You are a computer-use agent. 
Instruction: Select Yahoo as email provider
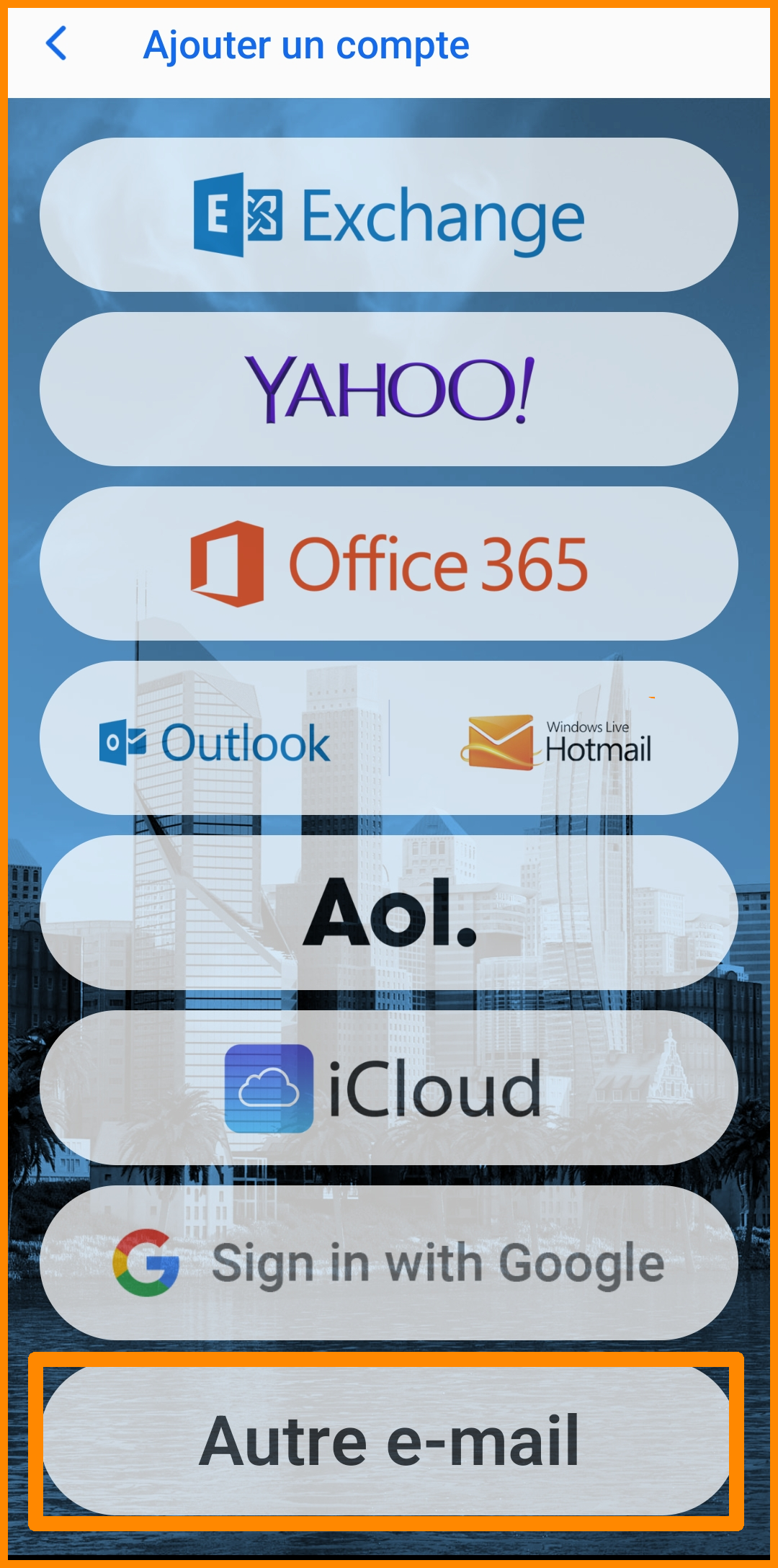click(389, 389)
